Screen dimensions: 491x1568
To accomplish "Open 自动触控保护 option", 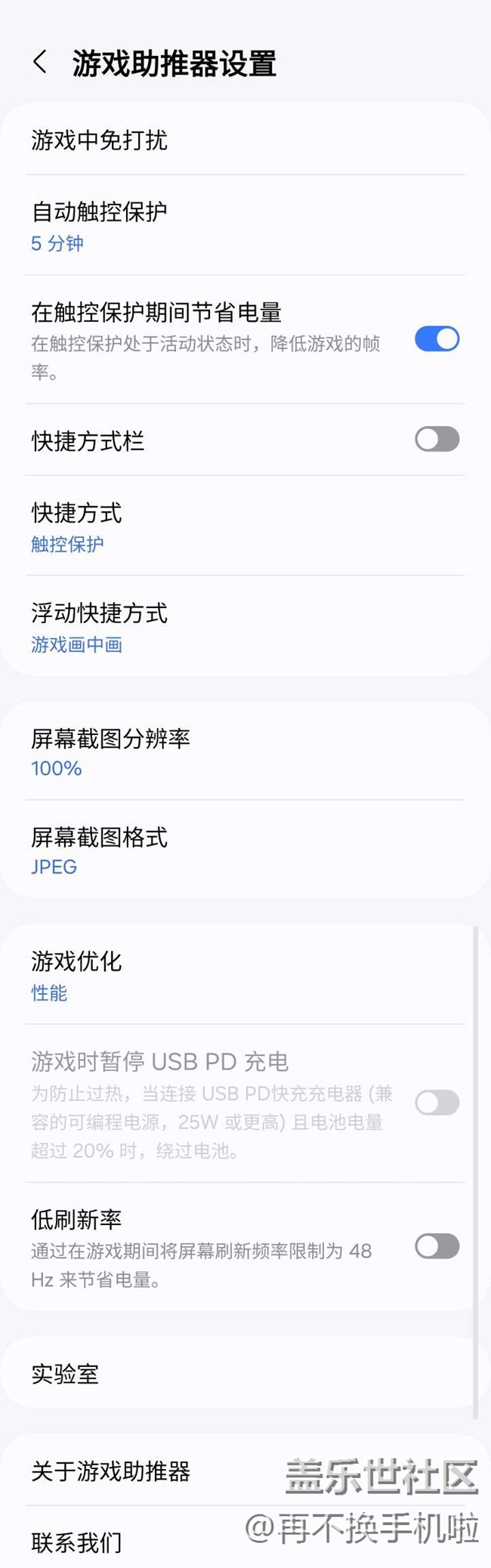I will pos(246,225).
